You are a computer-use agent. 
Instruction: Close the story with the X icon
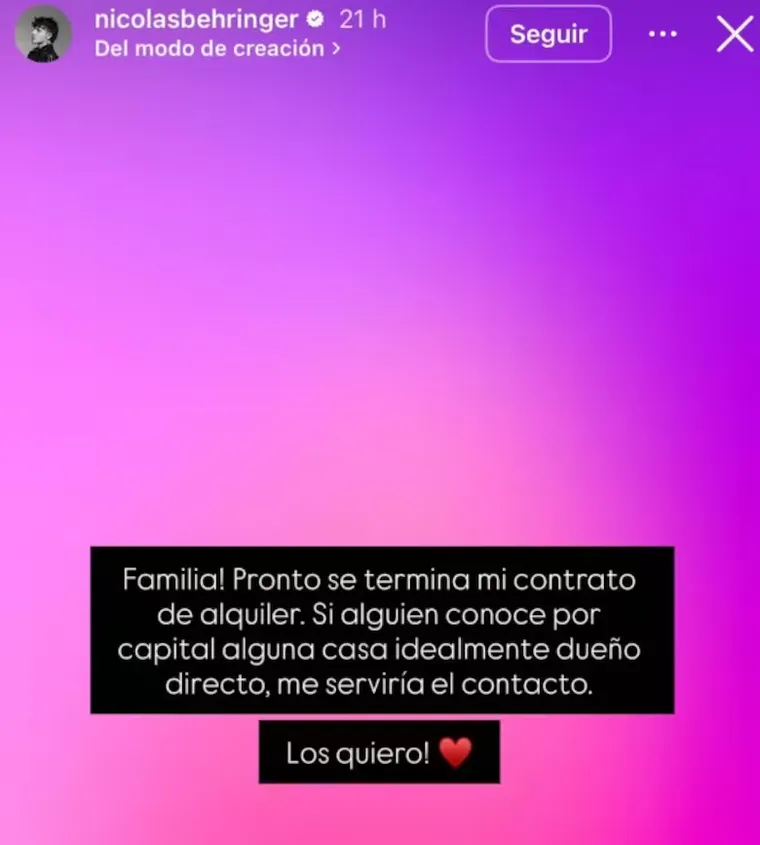pyautogui.click(x=735, y=33)
